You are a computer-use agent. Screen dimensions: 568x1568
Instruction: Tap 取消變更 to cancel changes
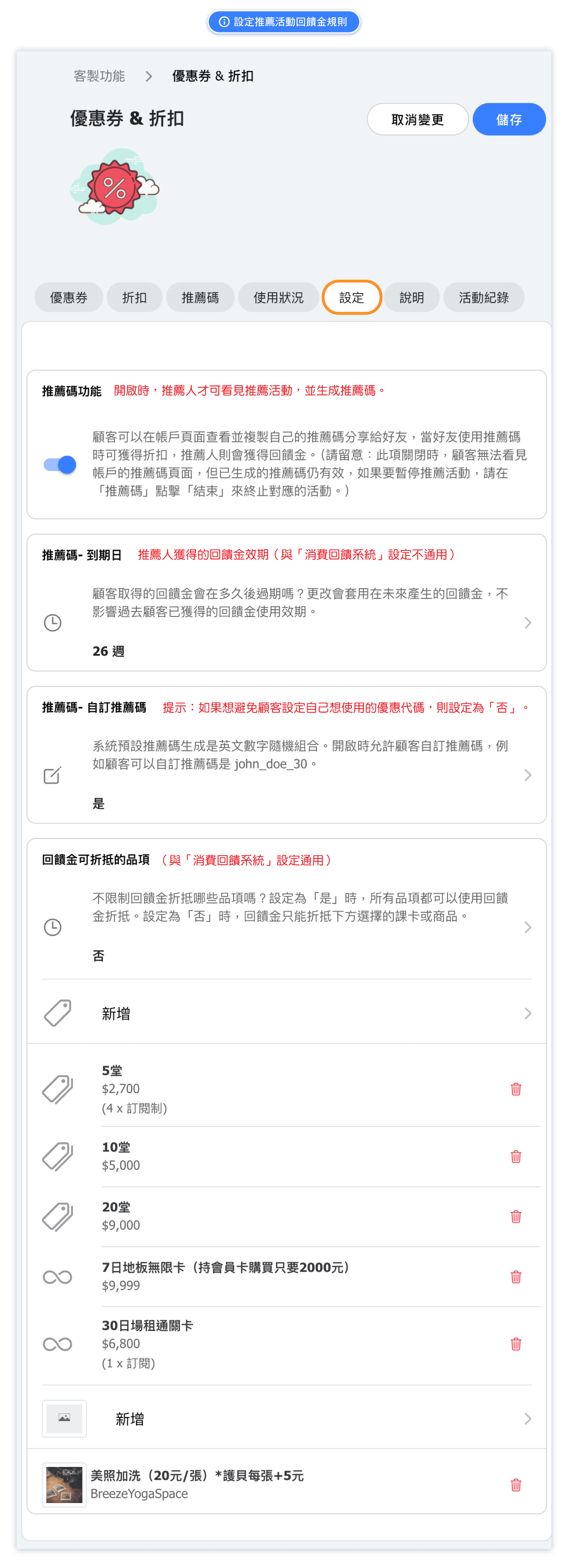coord(417,119)
